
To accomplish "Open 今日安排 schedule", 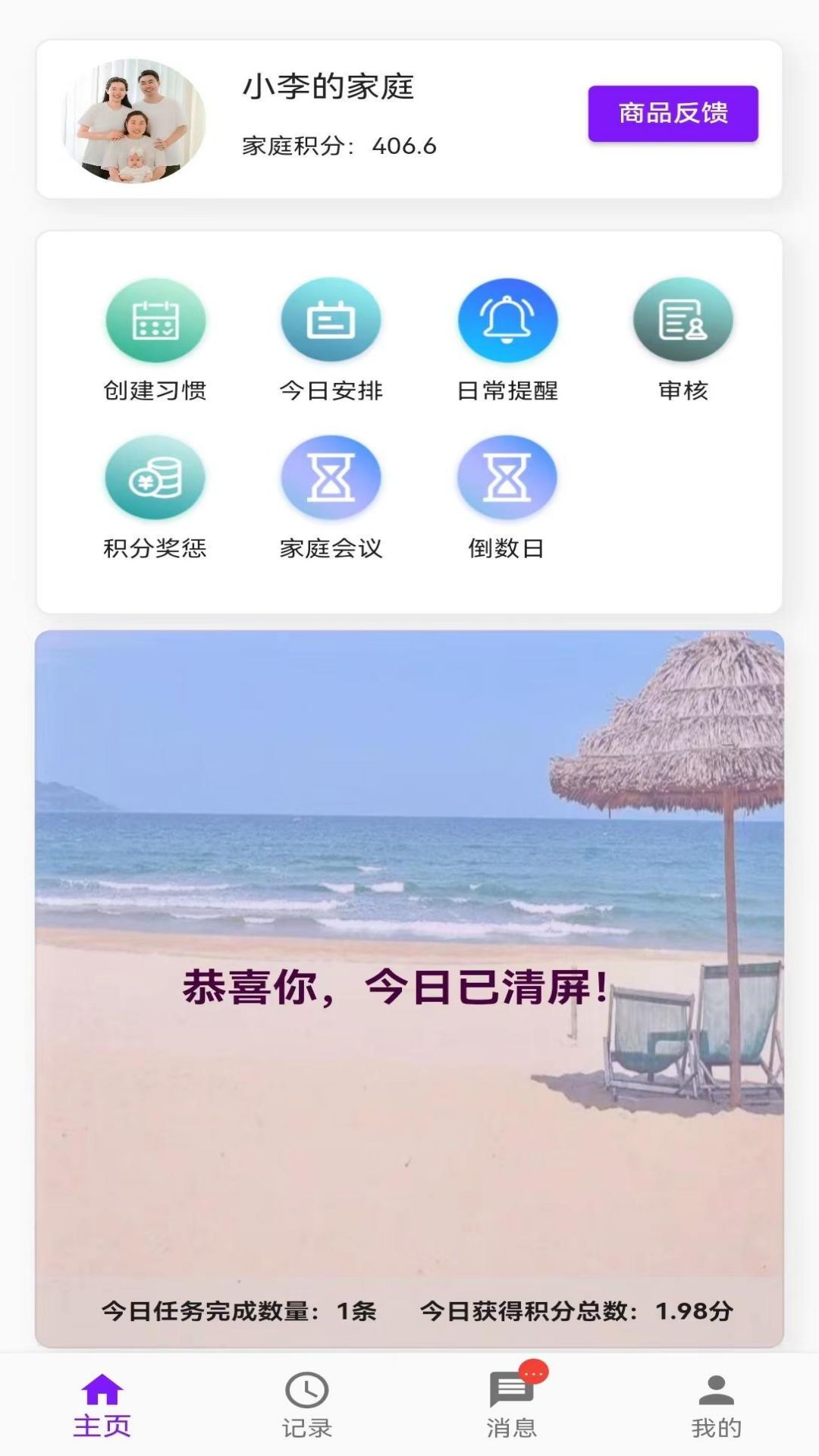I will 331,320.
